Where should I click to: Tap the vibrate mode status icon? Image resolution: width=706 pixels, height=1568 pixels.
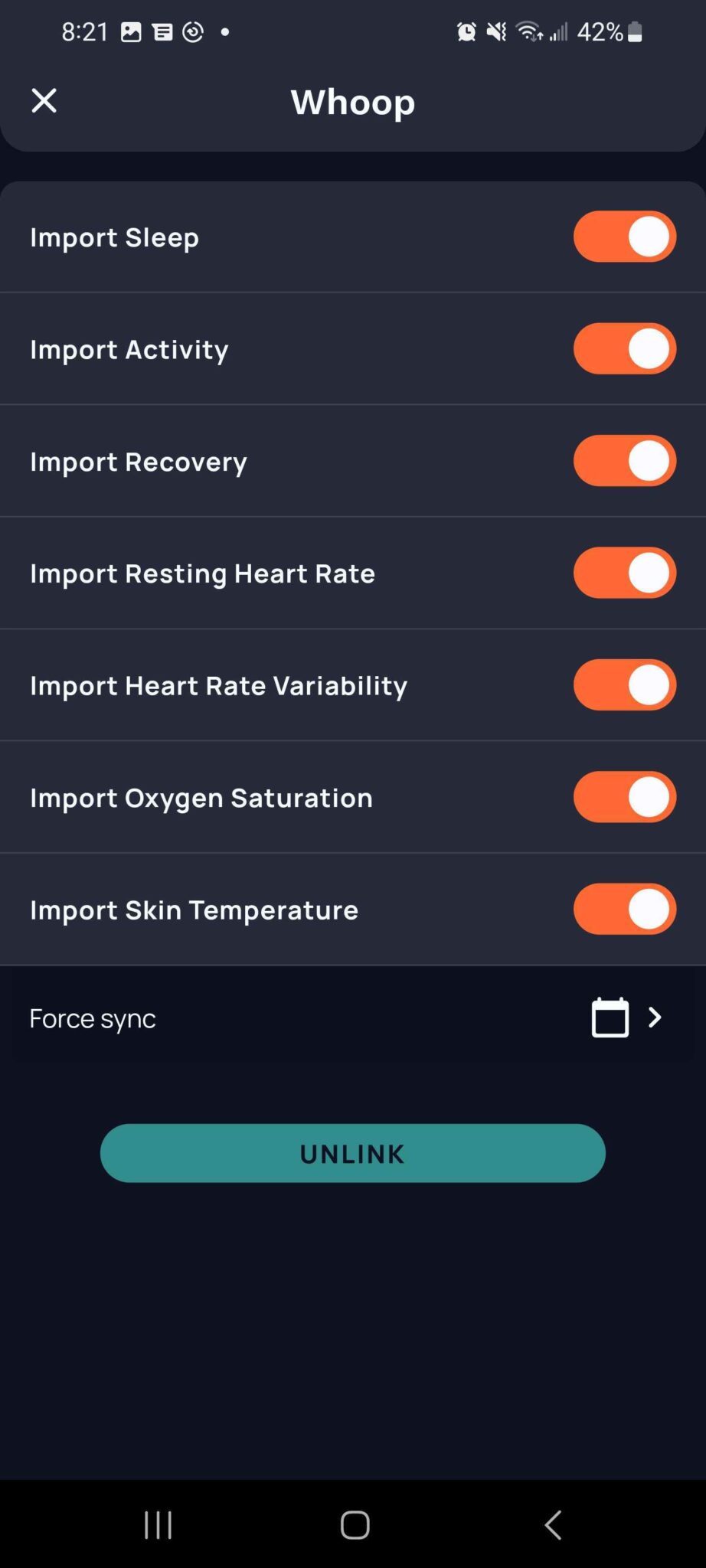(495, 31)
